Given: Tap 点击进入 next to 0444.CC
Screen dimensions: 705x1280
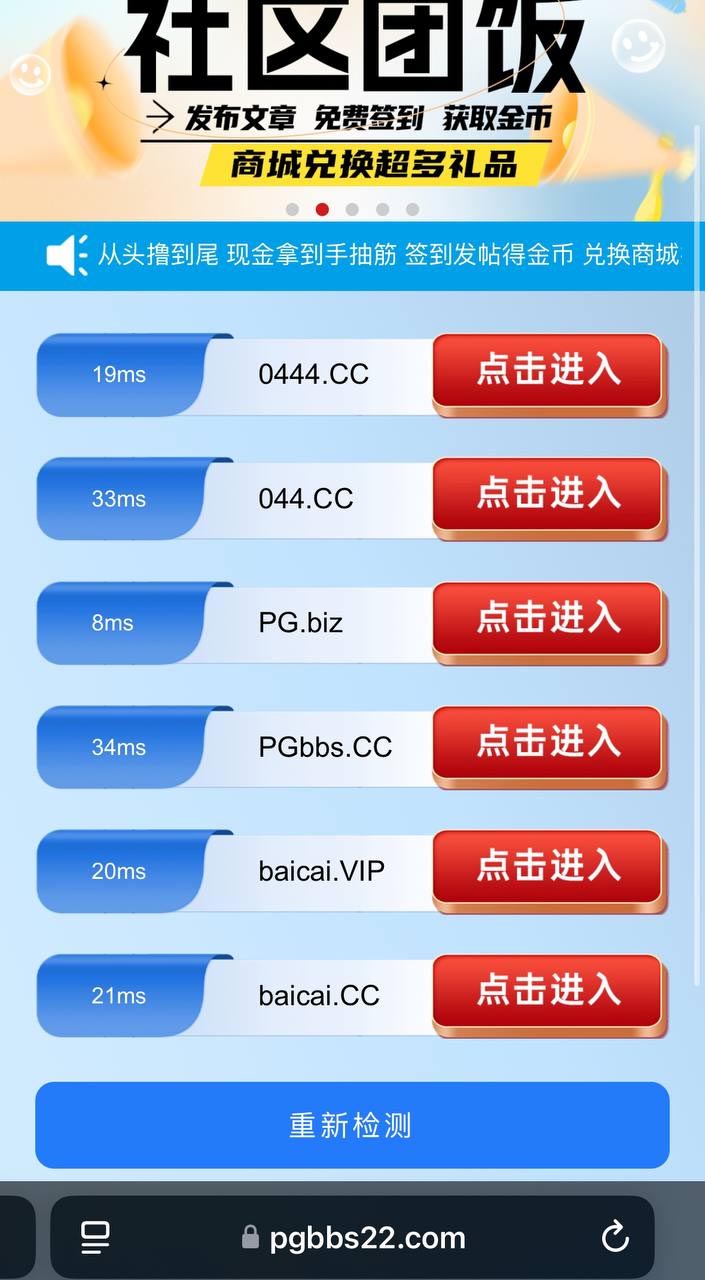Looking at the screenshot, I should click(548, 372).
